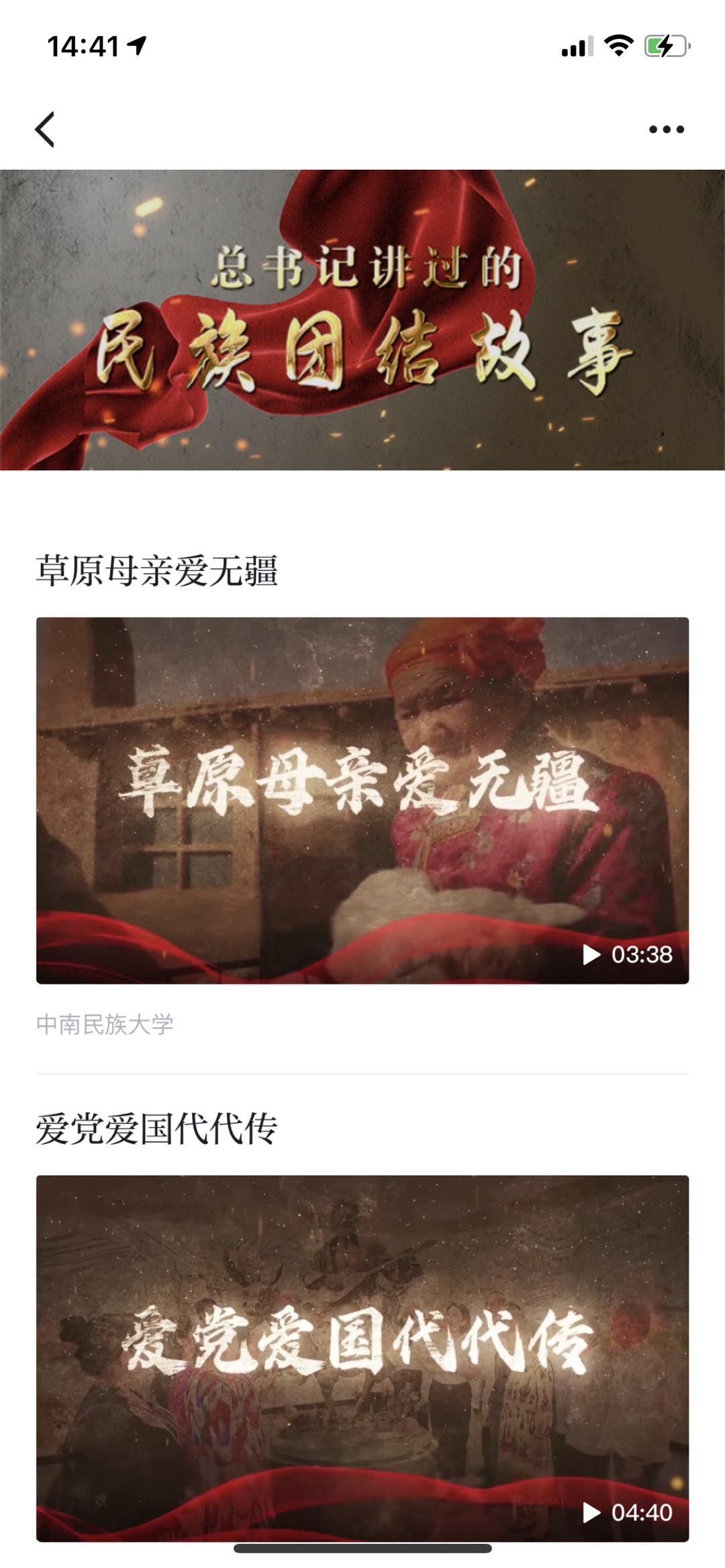This screenshot has width=725, height=1568.
Task: Go back using the top-left arrow
Action: (45, 129)
